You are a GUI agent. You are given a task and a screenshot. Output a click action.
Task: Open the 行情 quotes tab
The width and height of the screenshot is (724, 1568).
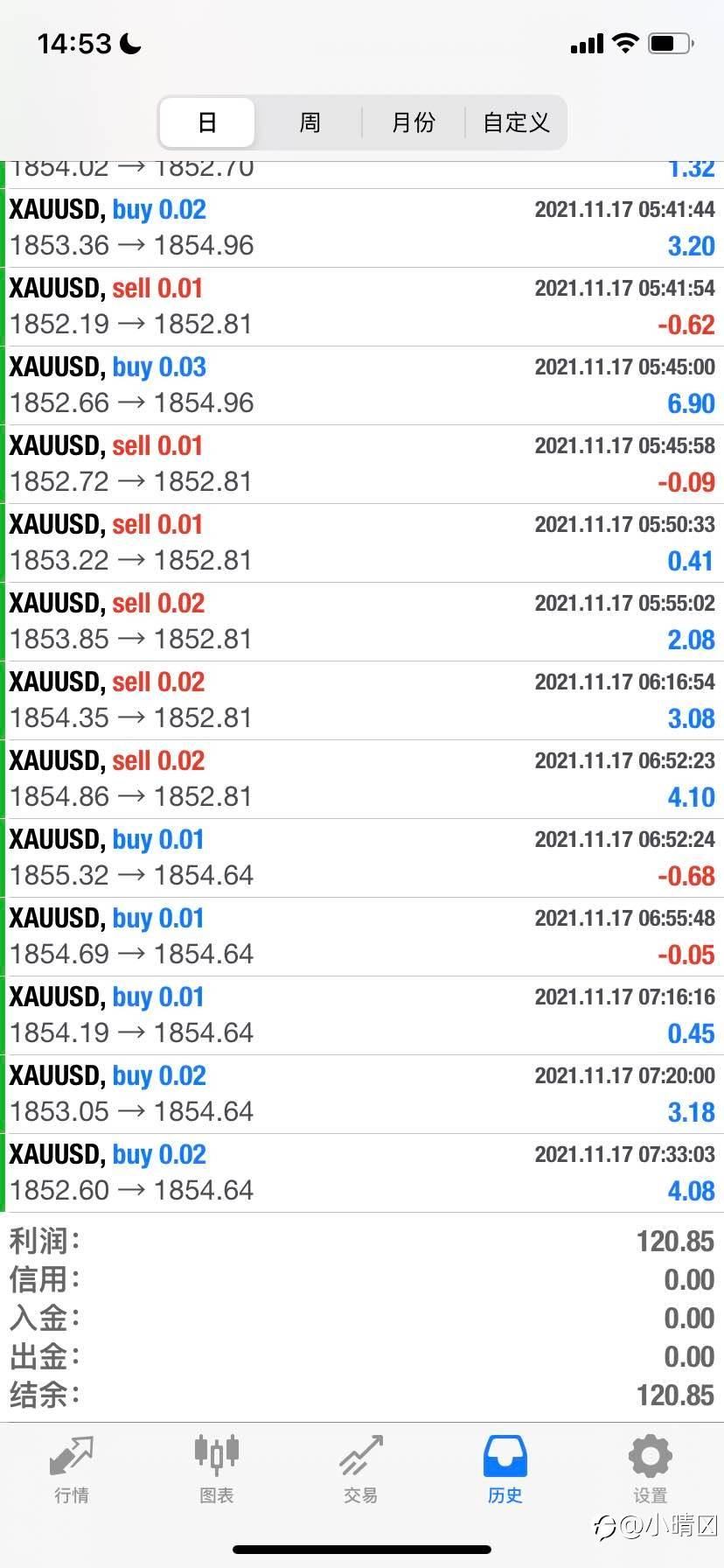click(72, 1470)
